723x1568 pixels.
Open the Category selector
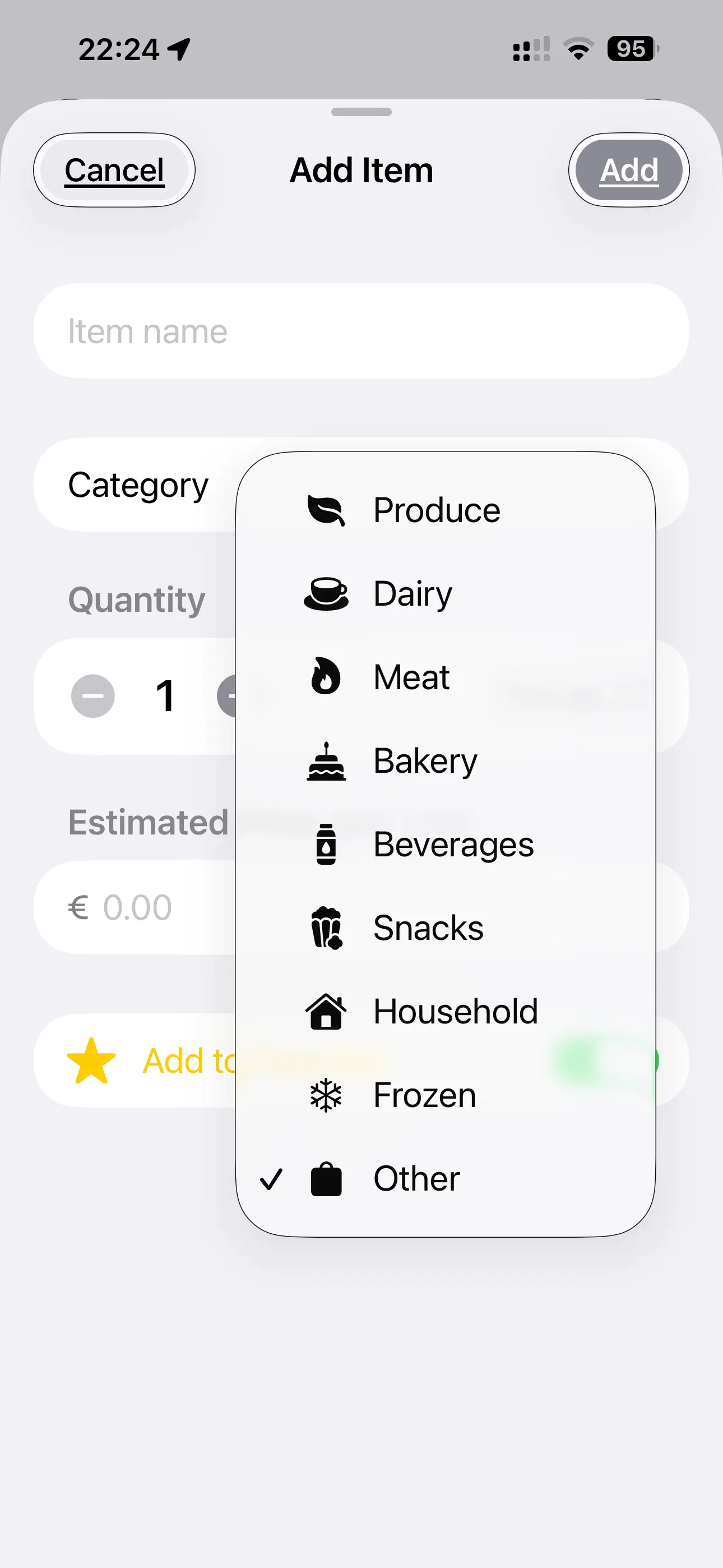click(x=137, y=485)
